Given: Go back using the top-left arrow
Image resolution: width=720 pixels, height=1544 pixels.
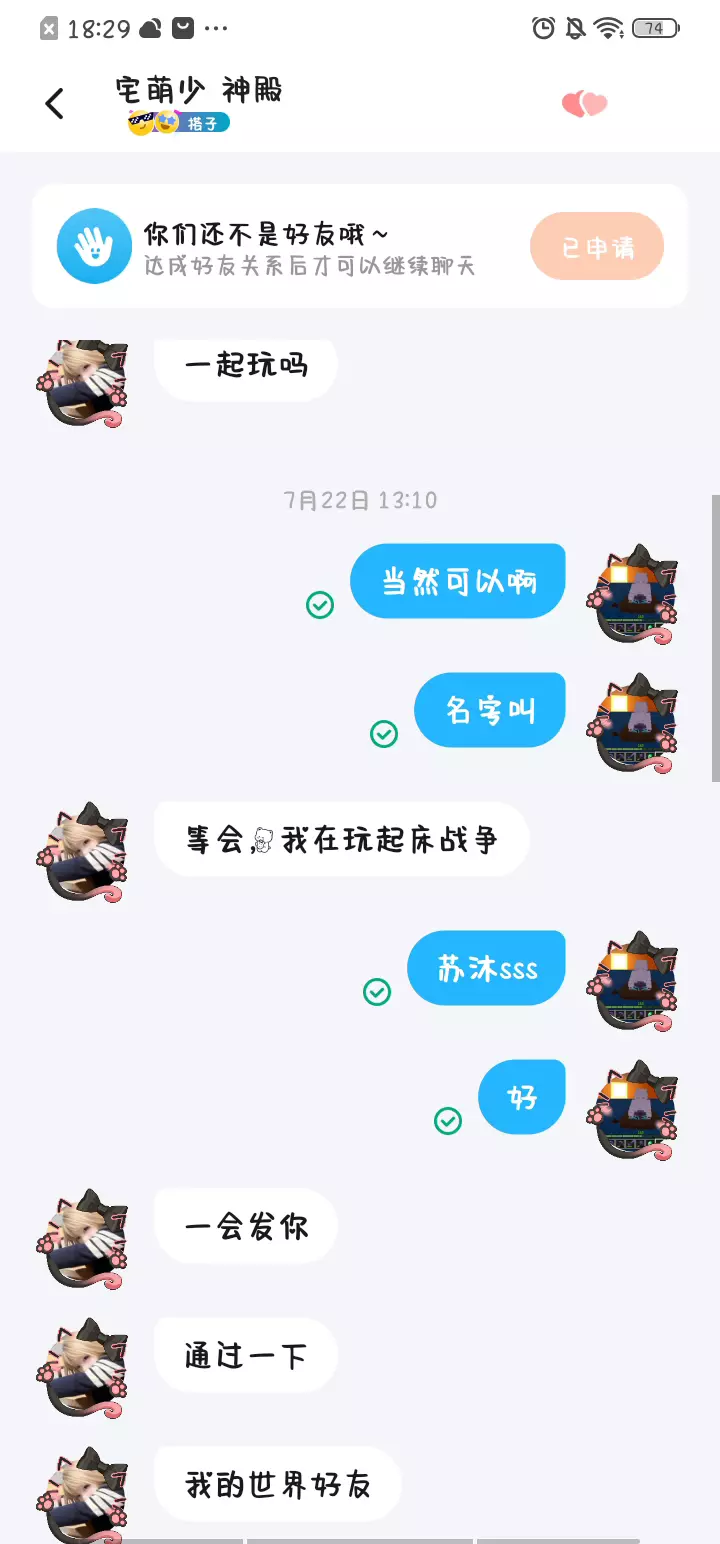Looking at the screenshot, I should point(55,103).
